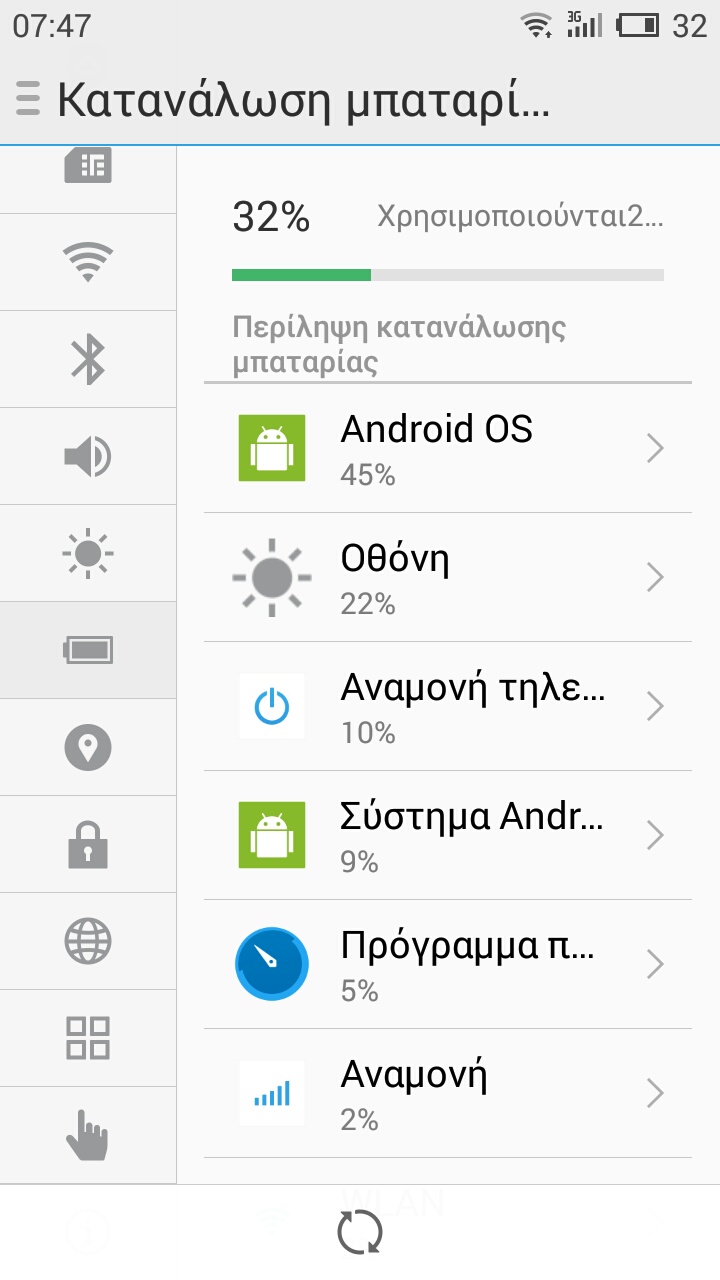Viewport: 720px width, 1280px height.
Task: Select the battery section in sidebar
Action: tap(88, 650)
